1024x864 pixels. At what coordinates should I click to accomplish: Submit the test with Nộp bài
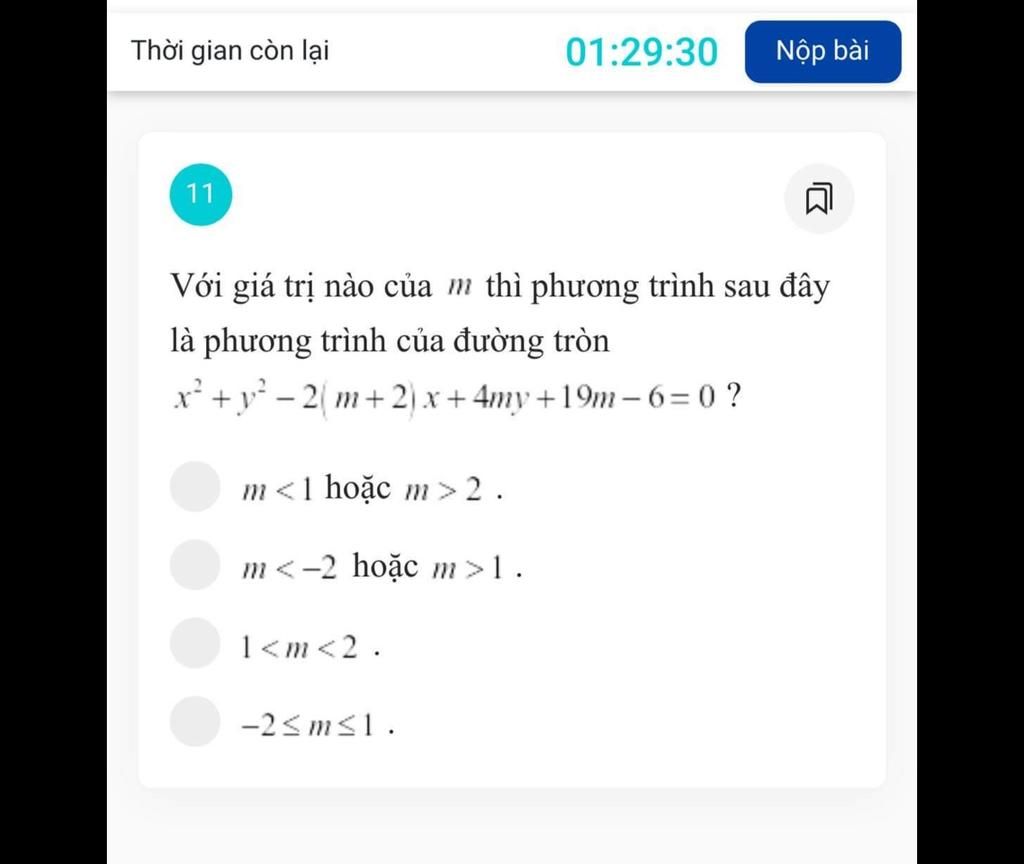click(822, 51)
